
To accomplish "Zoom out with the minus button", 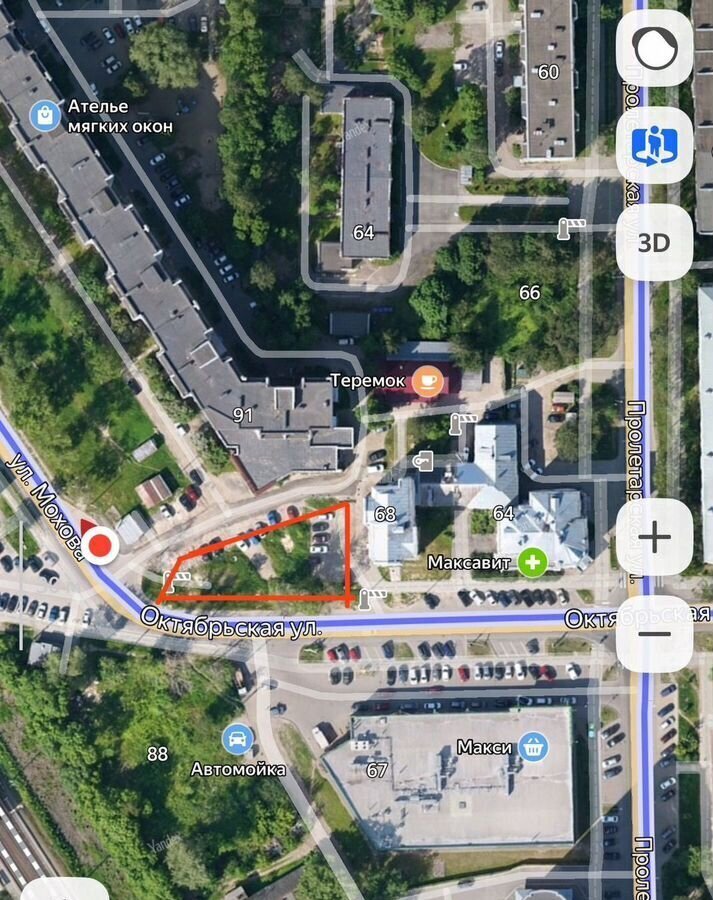I will [x=654, y=634].
